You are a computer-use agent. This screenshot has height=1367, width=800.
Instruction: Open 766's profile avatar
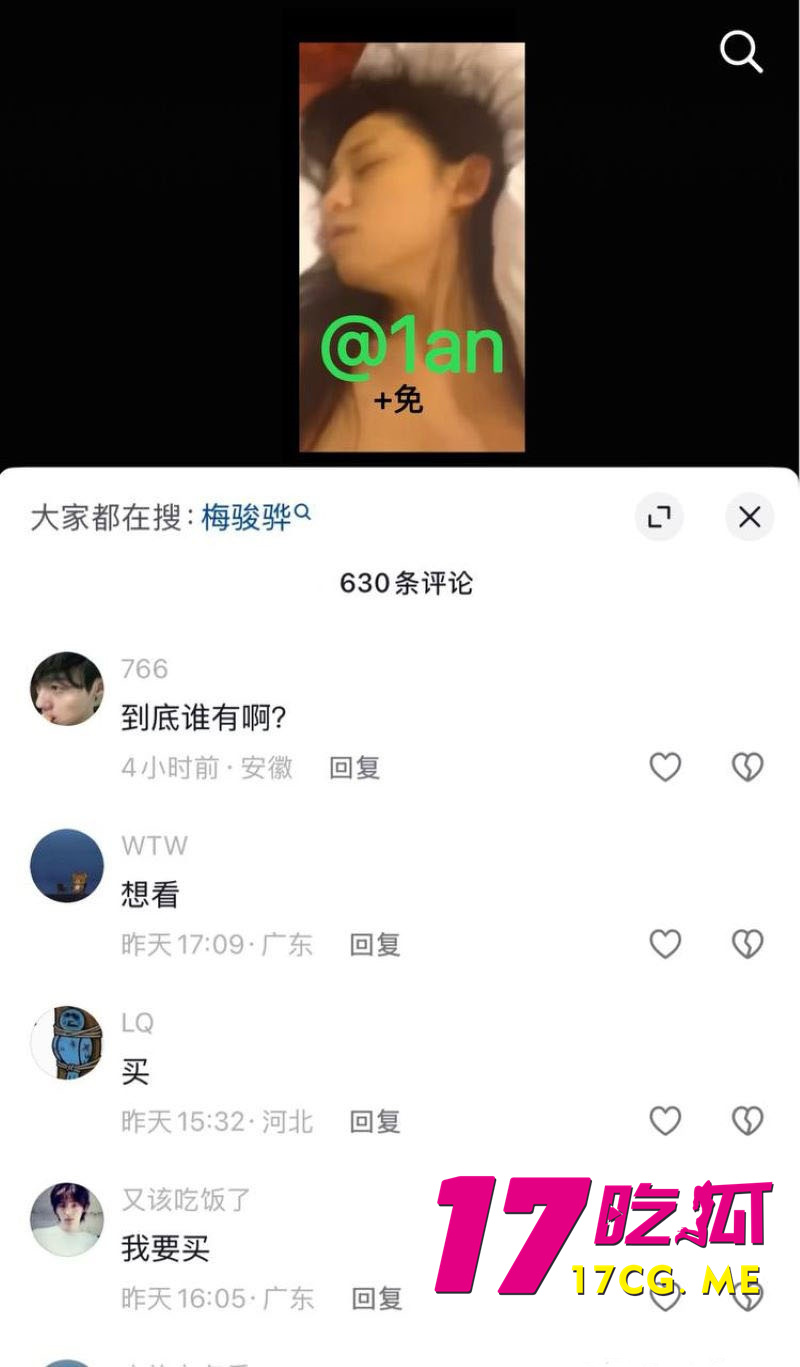pyautogui.click(x=66, y=690)
